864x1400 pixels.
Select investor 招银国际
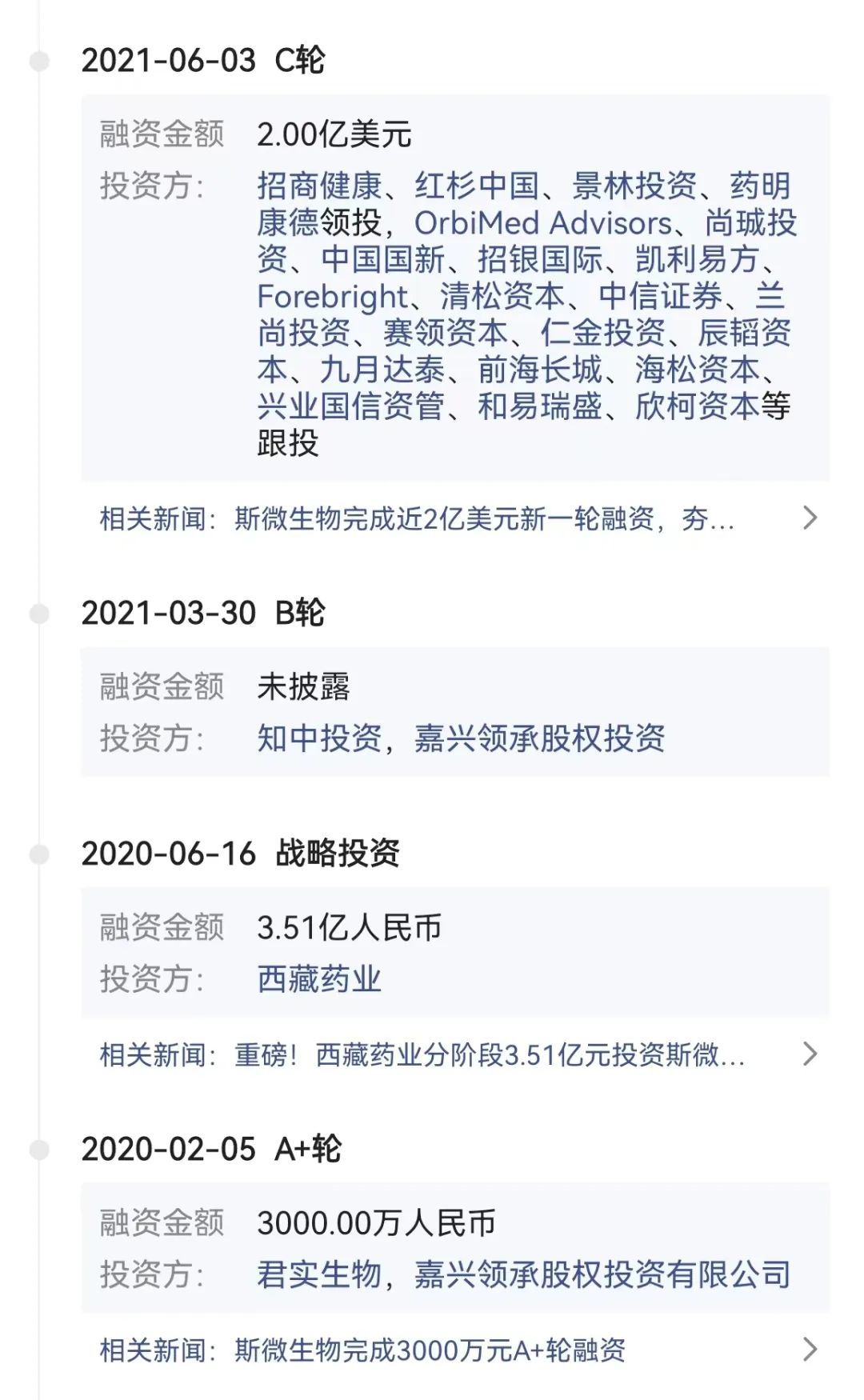(x=540, y=260)
